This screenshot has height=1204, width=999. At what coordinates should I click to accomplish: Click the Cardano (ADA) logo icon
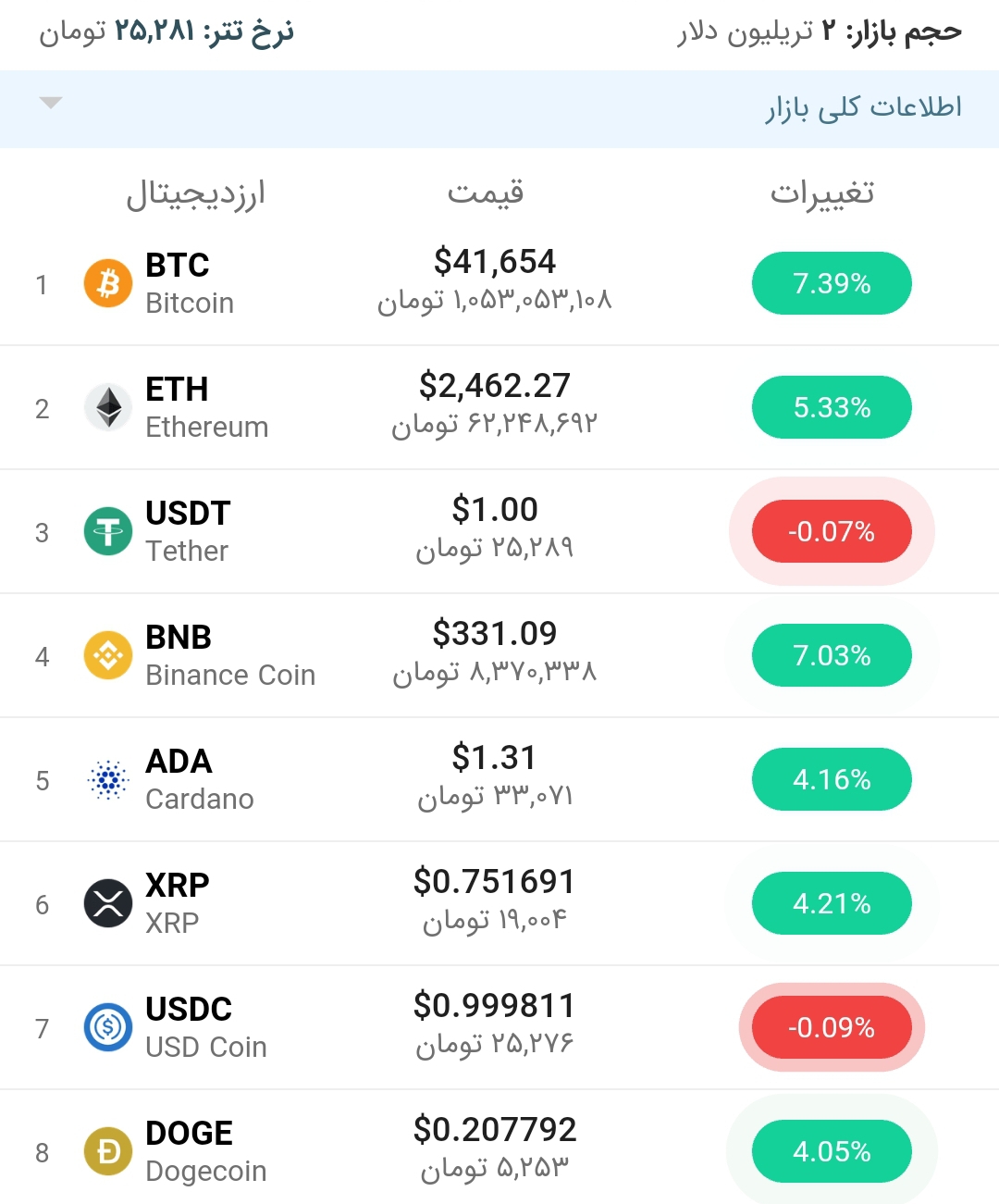coord(107,779)
